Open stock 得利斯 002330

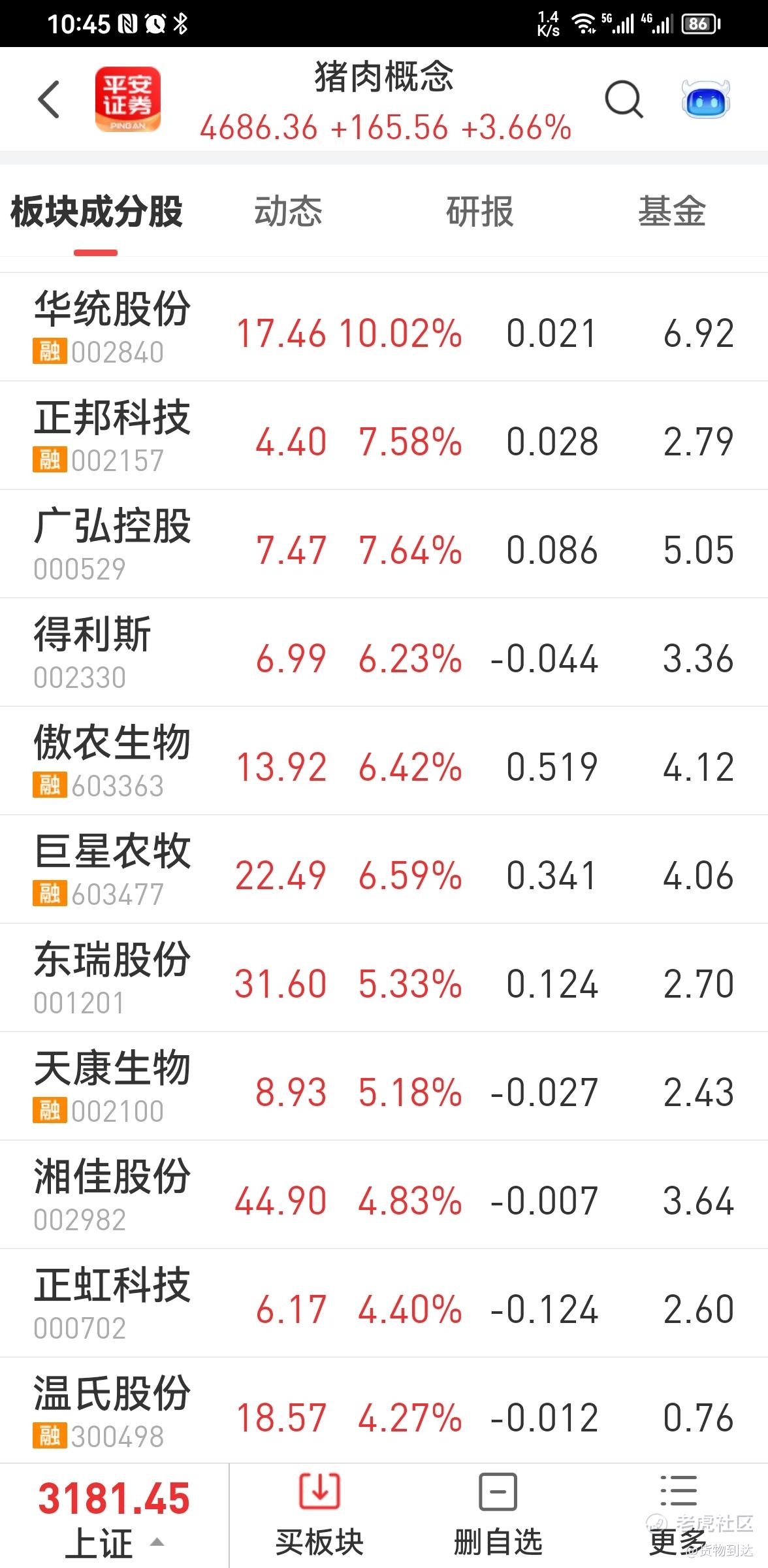point(92,652)
